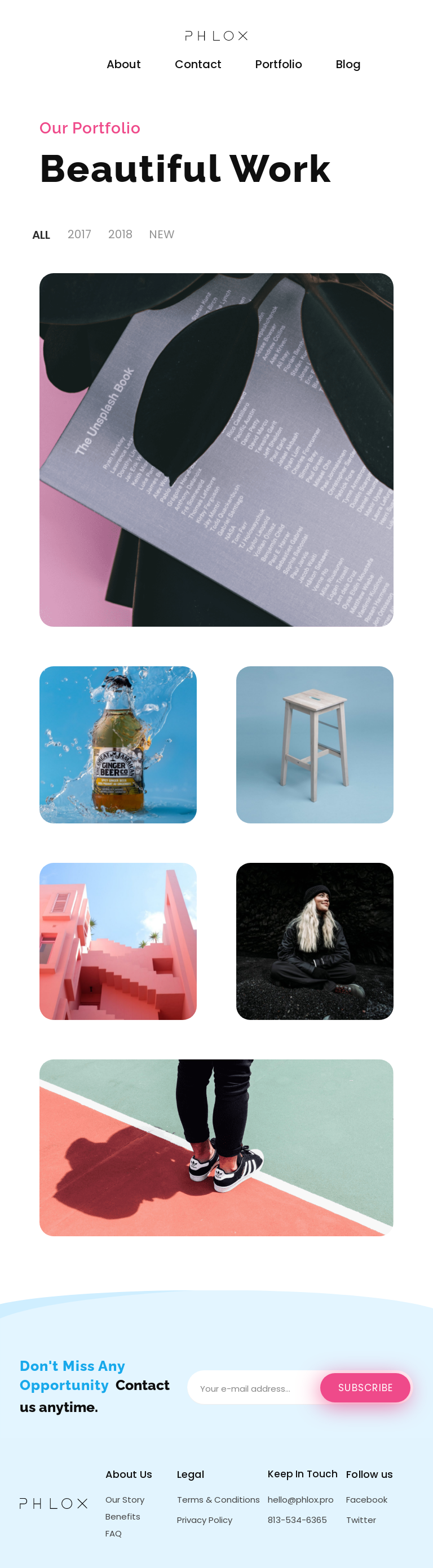View the pink building stairs project

point(117,941)
